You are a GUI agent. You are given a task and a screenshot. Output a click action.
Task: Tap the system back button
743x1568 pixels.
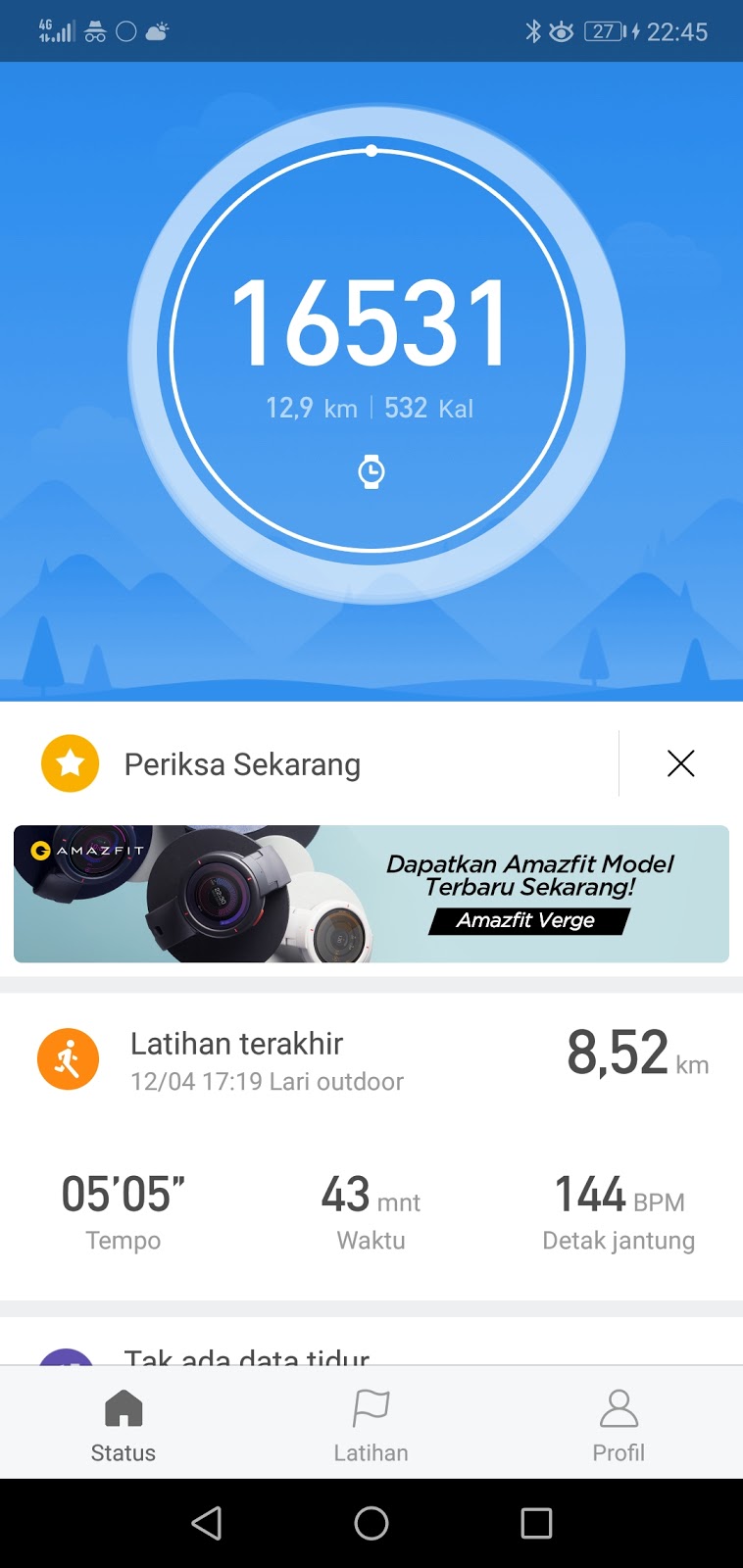click(206, 1523)
